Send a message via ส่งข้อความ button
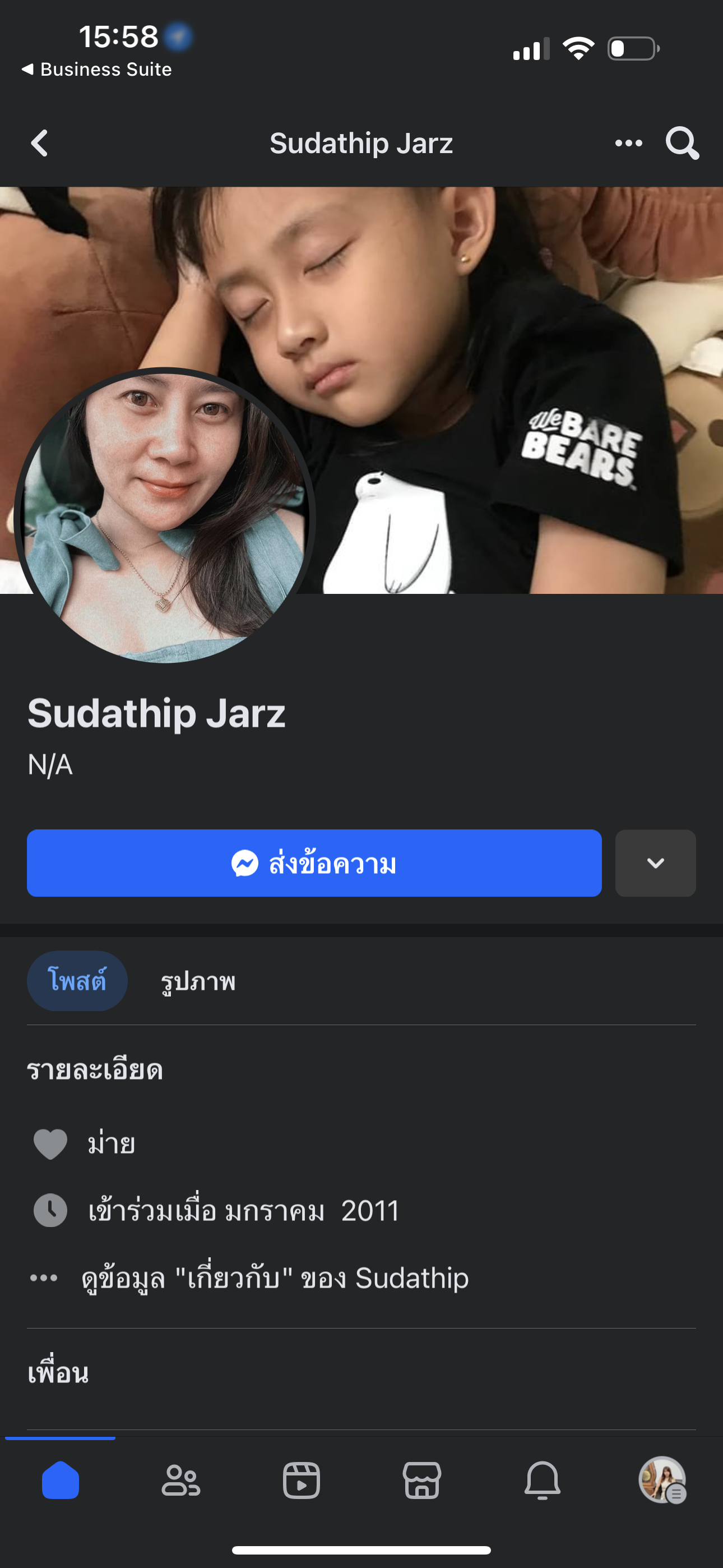Image resolution: width=723 pixels, height=1568 pixels. point(314,863)
